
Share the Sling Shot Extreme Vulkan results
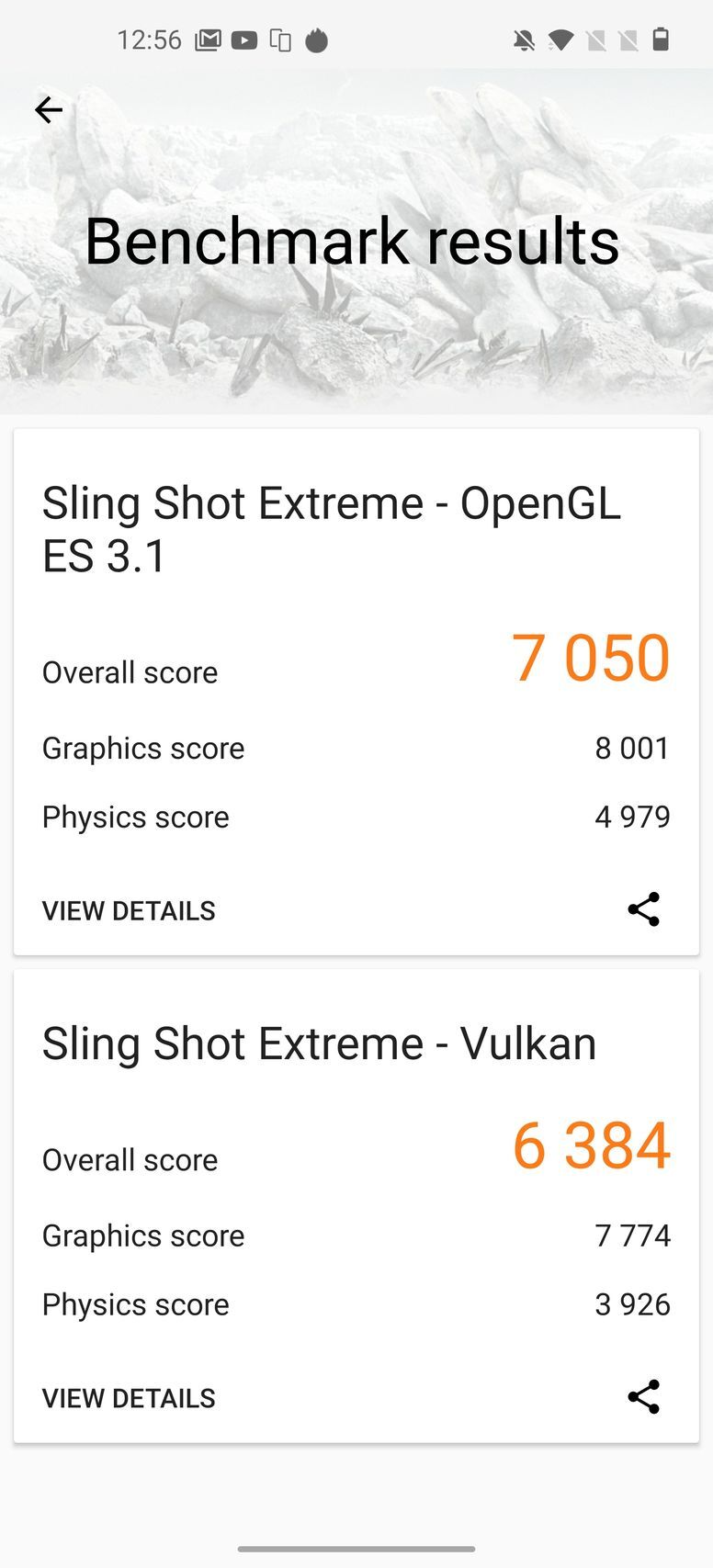coord(645,1397)
